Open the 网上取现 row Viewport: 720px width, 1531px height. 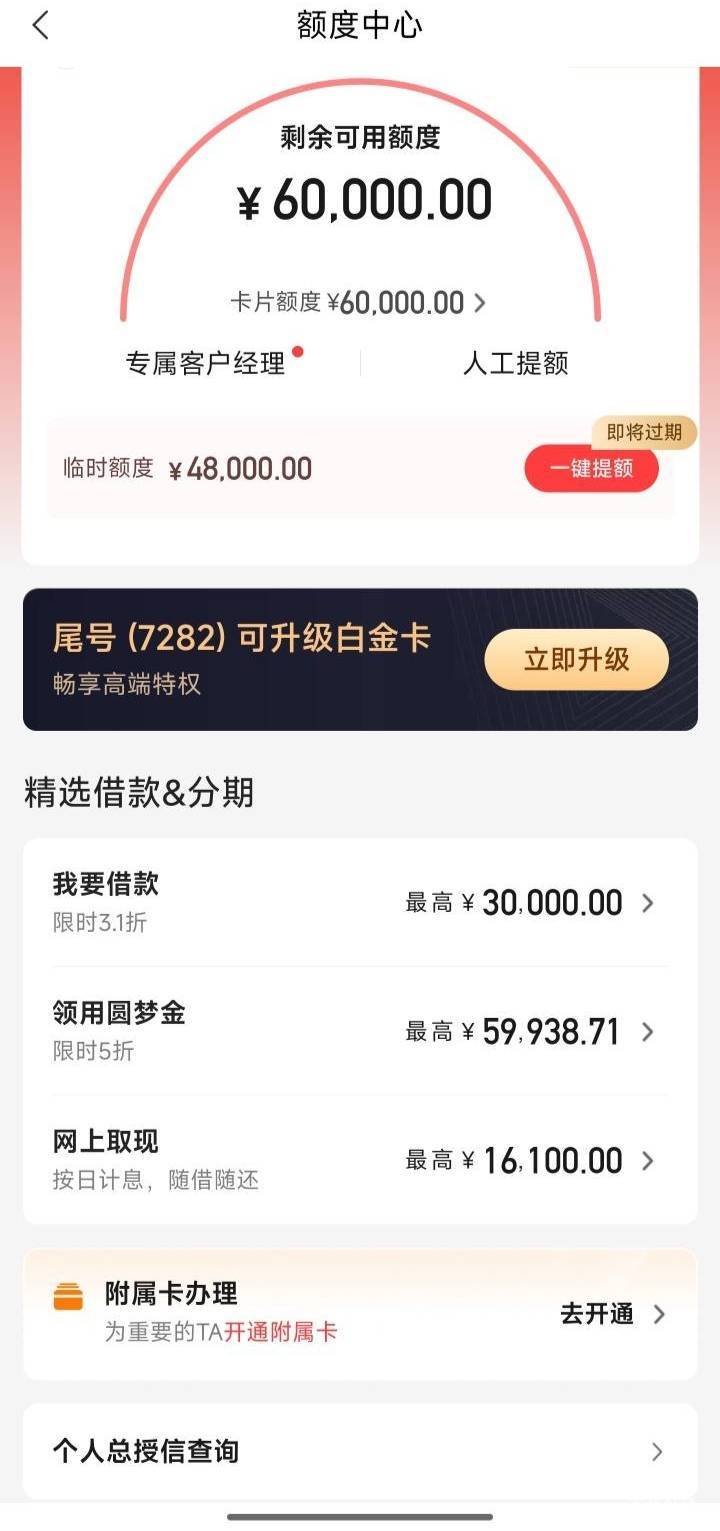[360, 1160]
